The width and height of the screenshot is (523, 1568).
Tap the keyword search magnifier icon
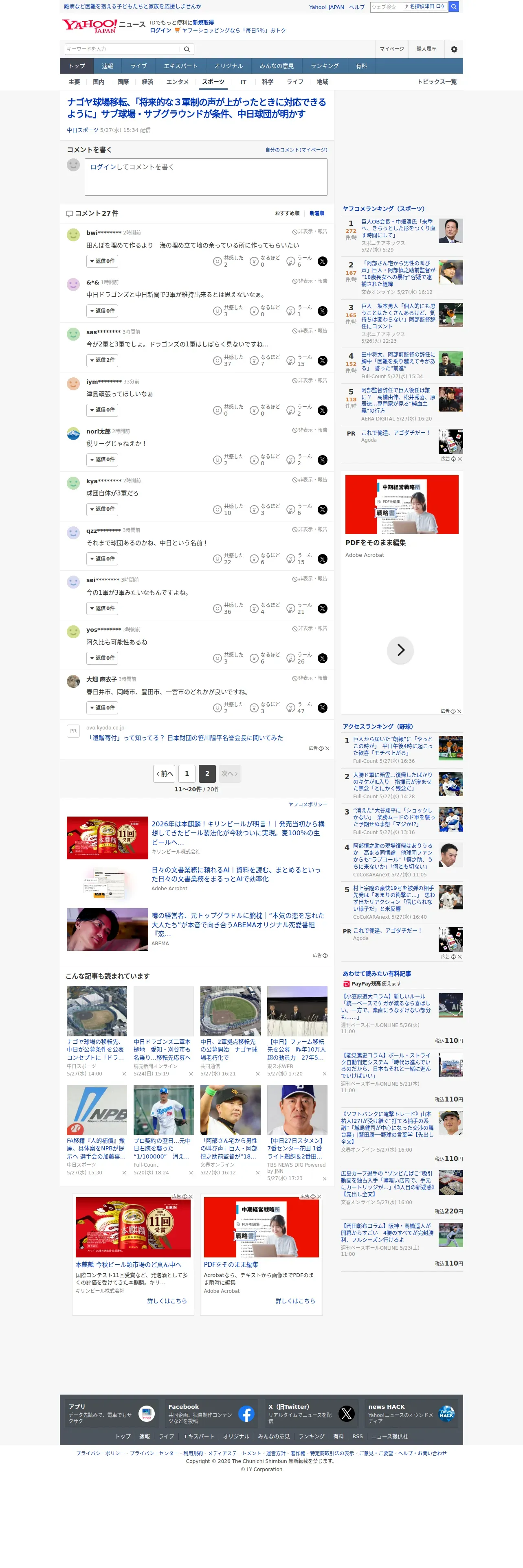tap(187, 49)
